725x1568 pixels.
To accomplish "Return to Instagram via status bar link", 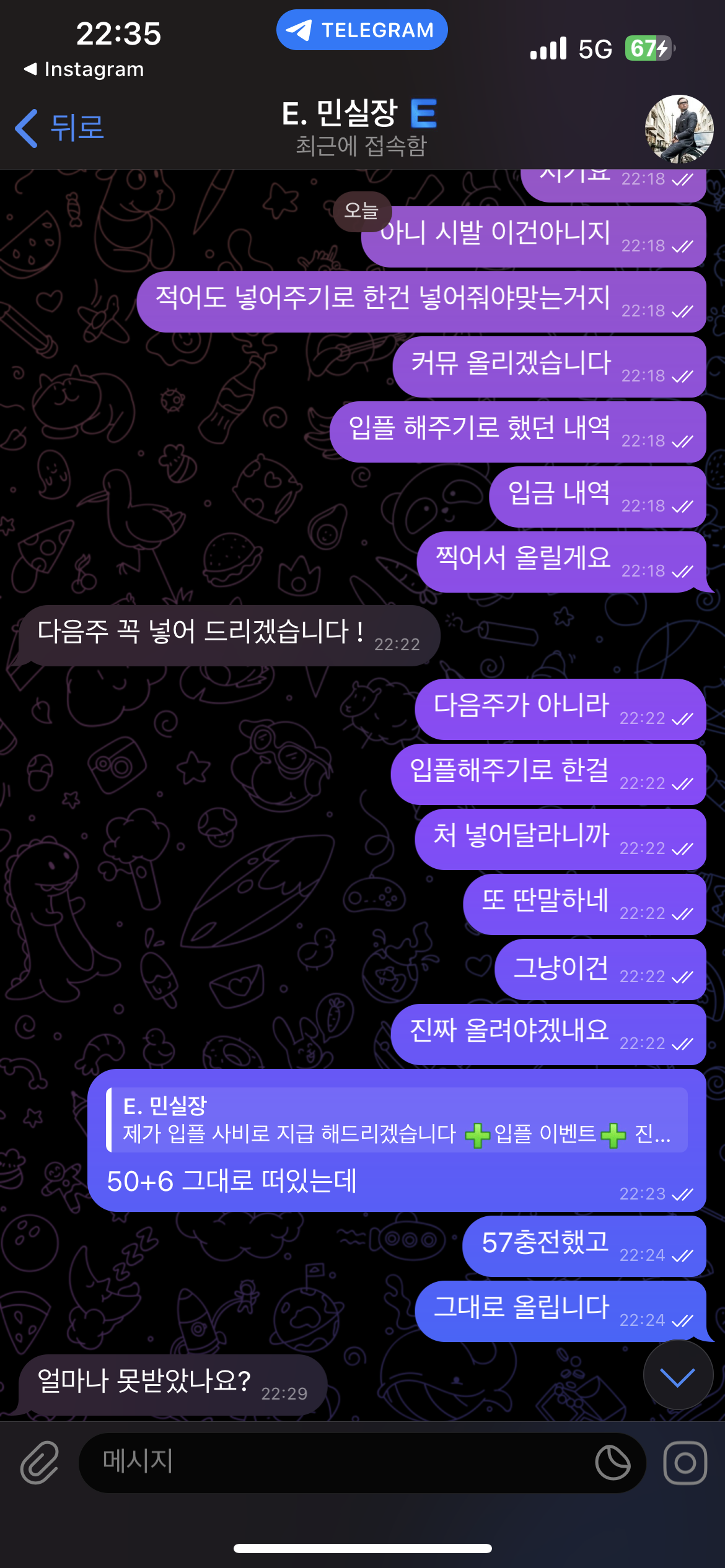I will (84, 69).
